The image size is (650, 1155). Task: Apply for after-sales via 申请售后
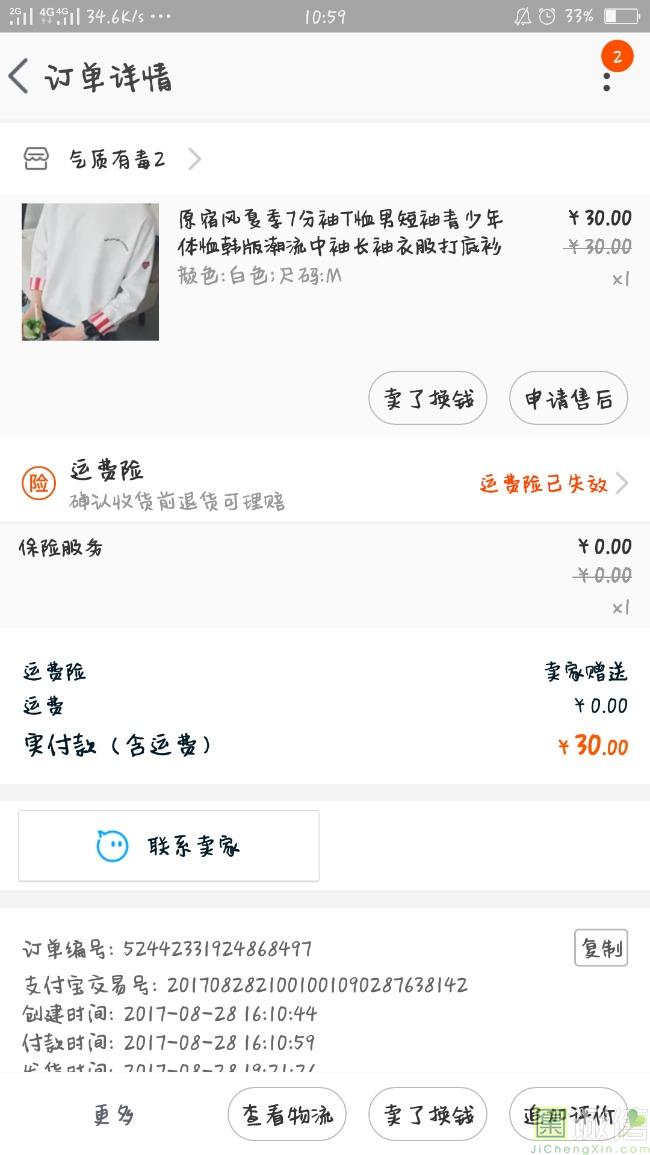[x=568, y=399]
